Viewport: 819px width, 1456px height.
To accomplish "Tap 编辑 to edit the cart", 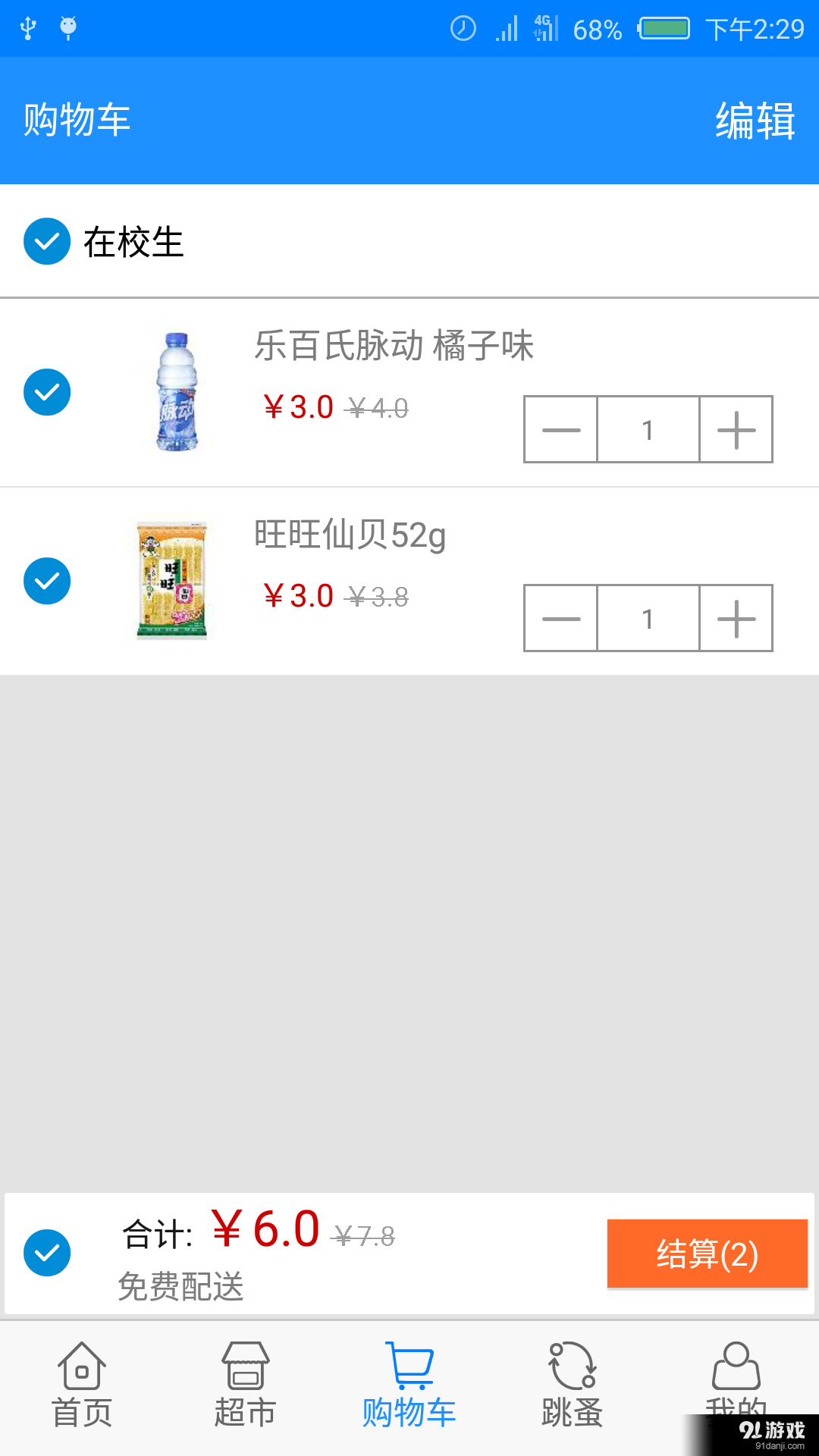I will click(755, 121).
